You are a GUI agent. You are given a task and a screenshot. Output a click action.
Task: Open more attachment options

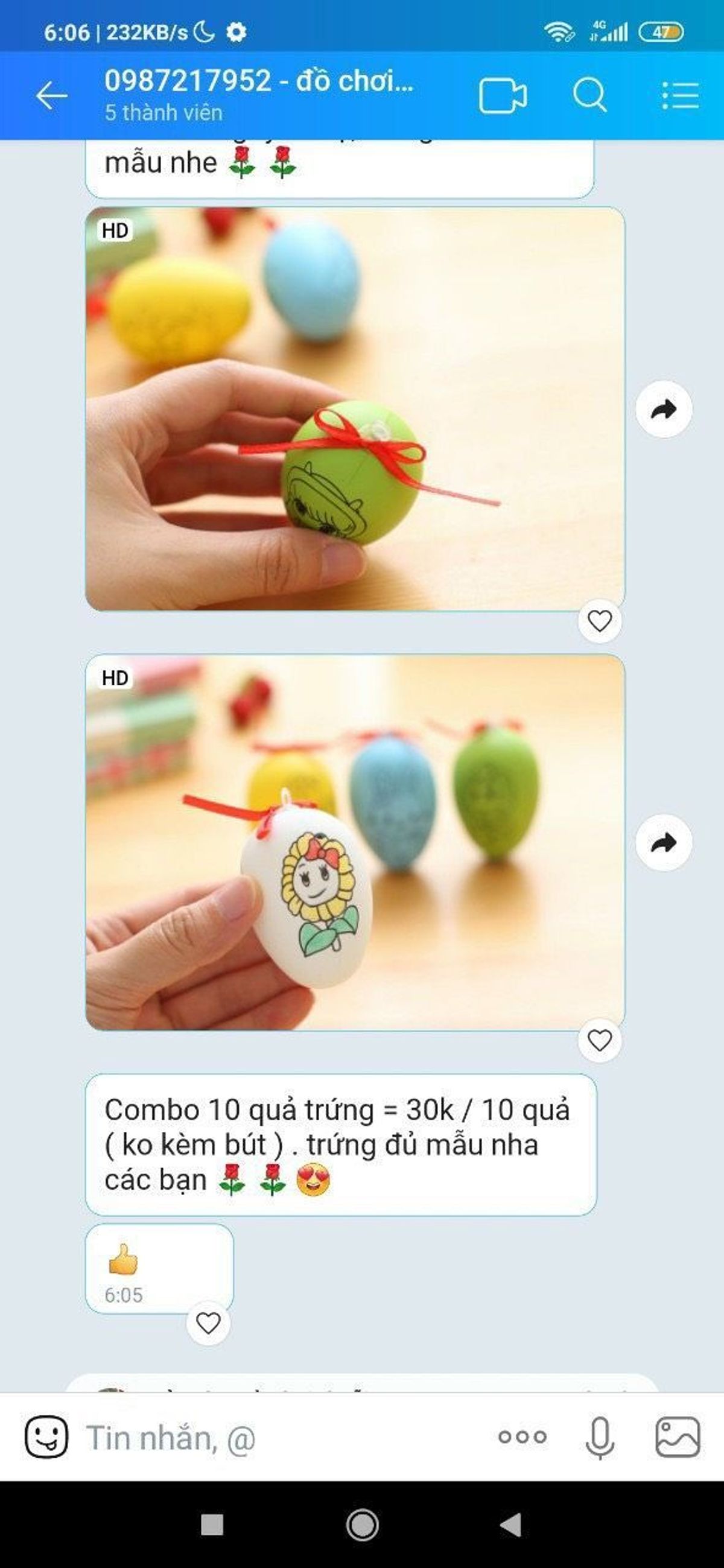(522, 1437)
